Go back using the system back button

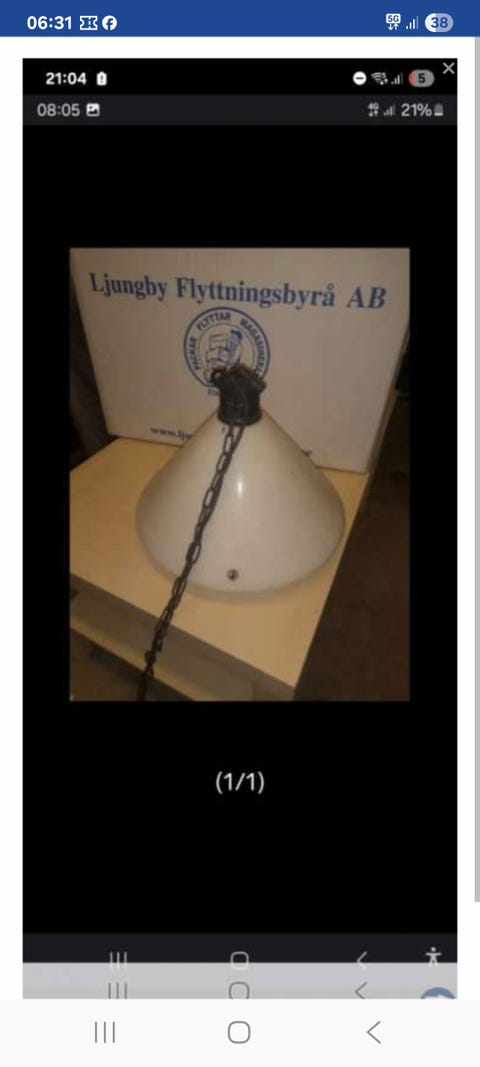coord(373,1032)
